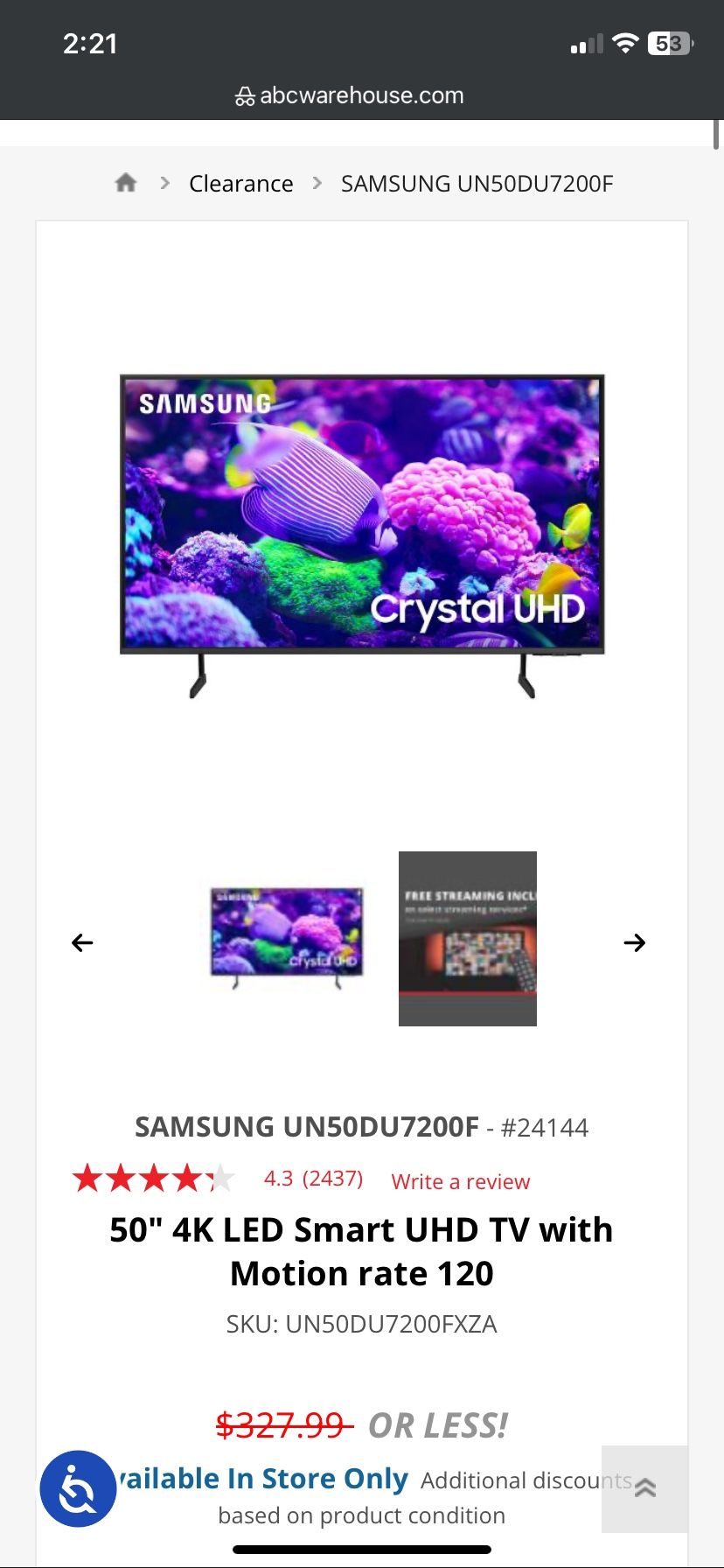The width and height of the screenshot is (724, 1568).
Task: Open the accessibility options button
Action: point(78,1488)
